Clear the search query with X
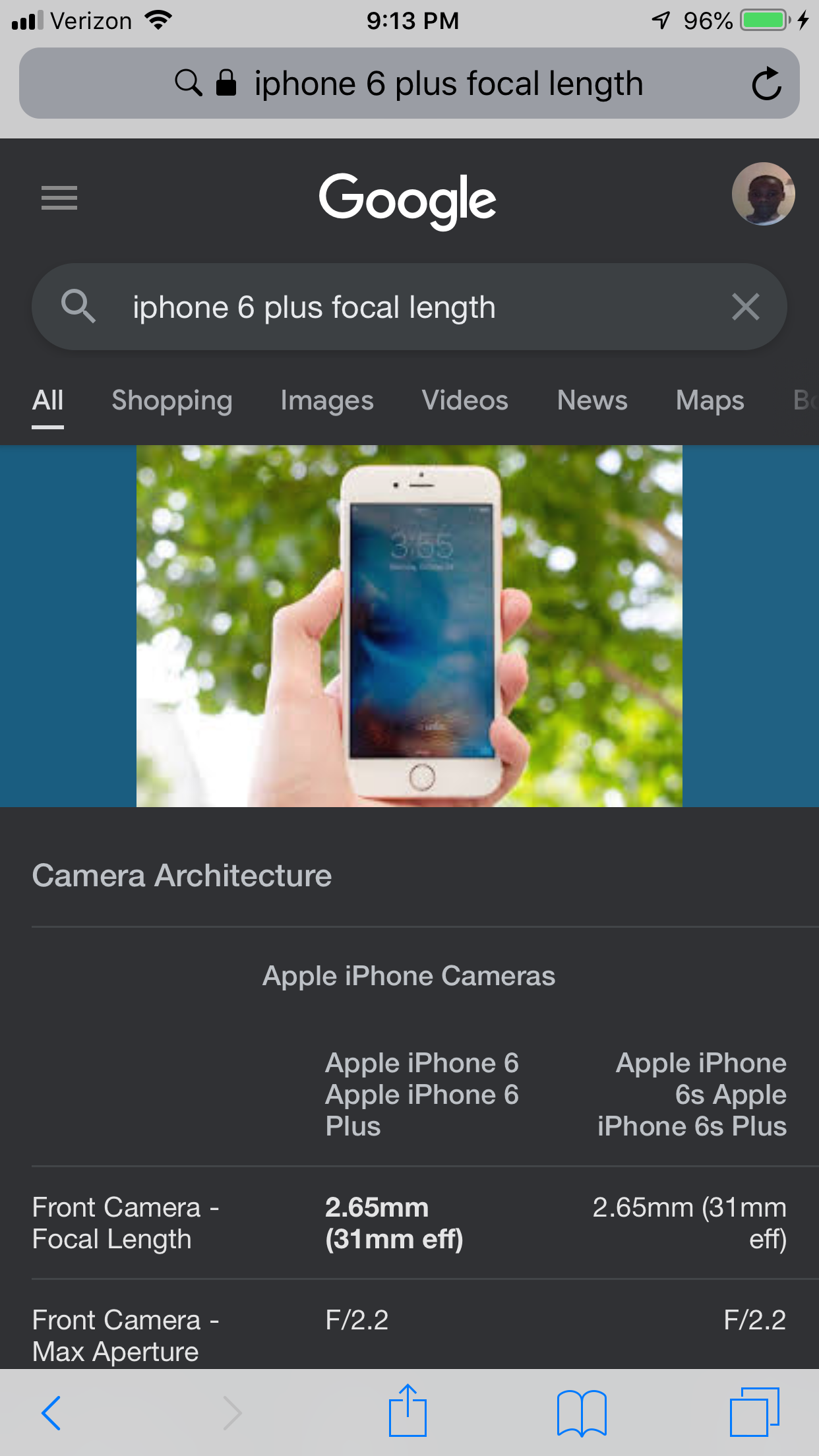Image resolution: width=819 pixels, height=1456 pixels. pyautogui.click(x=746, y=307)
